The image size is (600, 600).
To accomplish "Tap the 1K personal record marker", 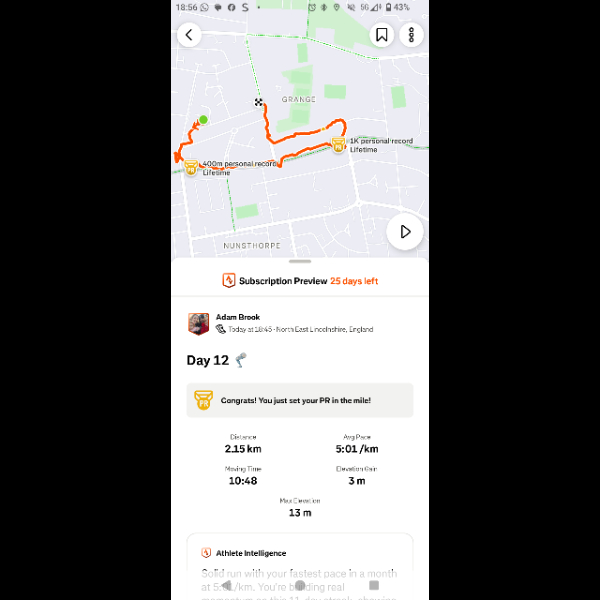I will click(339, 145).
